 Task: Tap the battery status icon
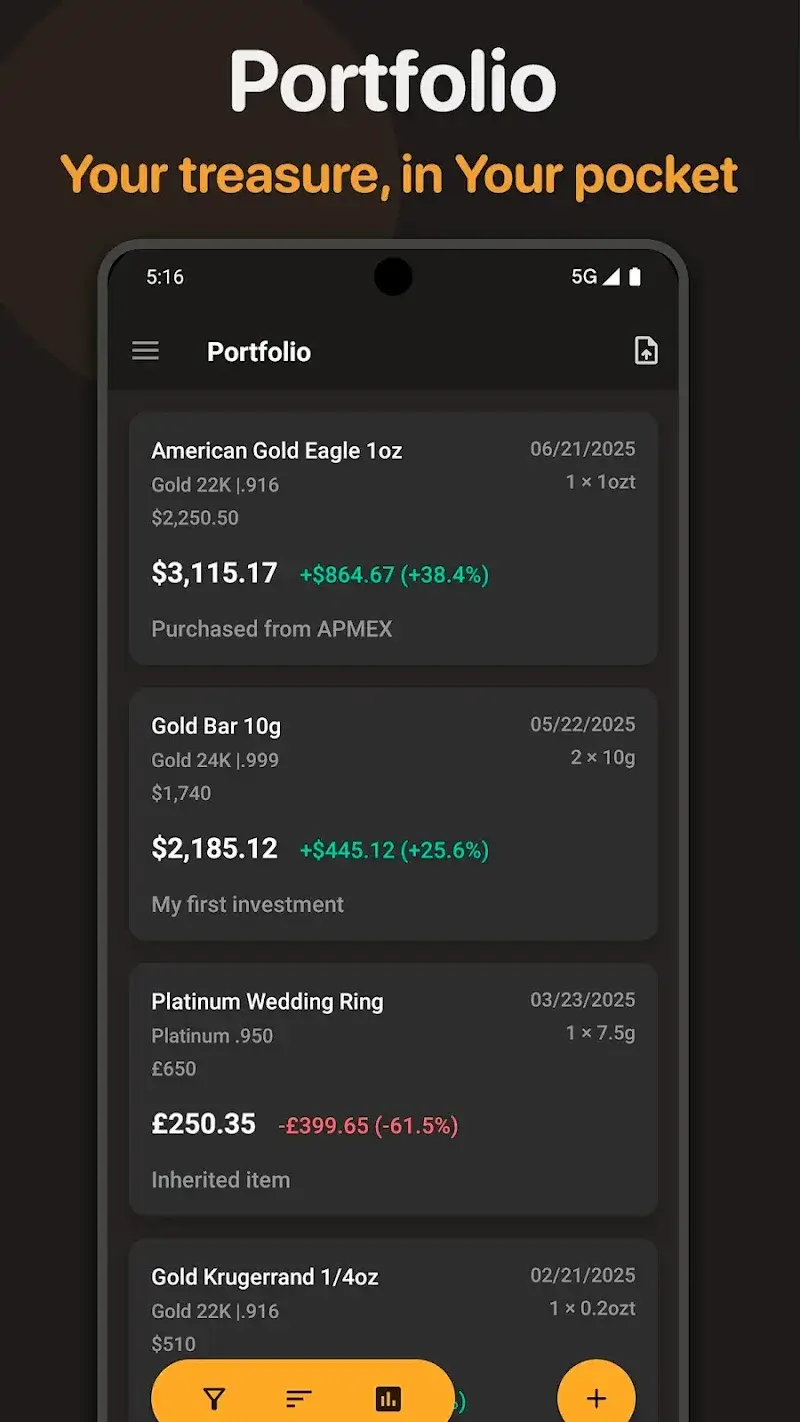tap(636, 276)
